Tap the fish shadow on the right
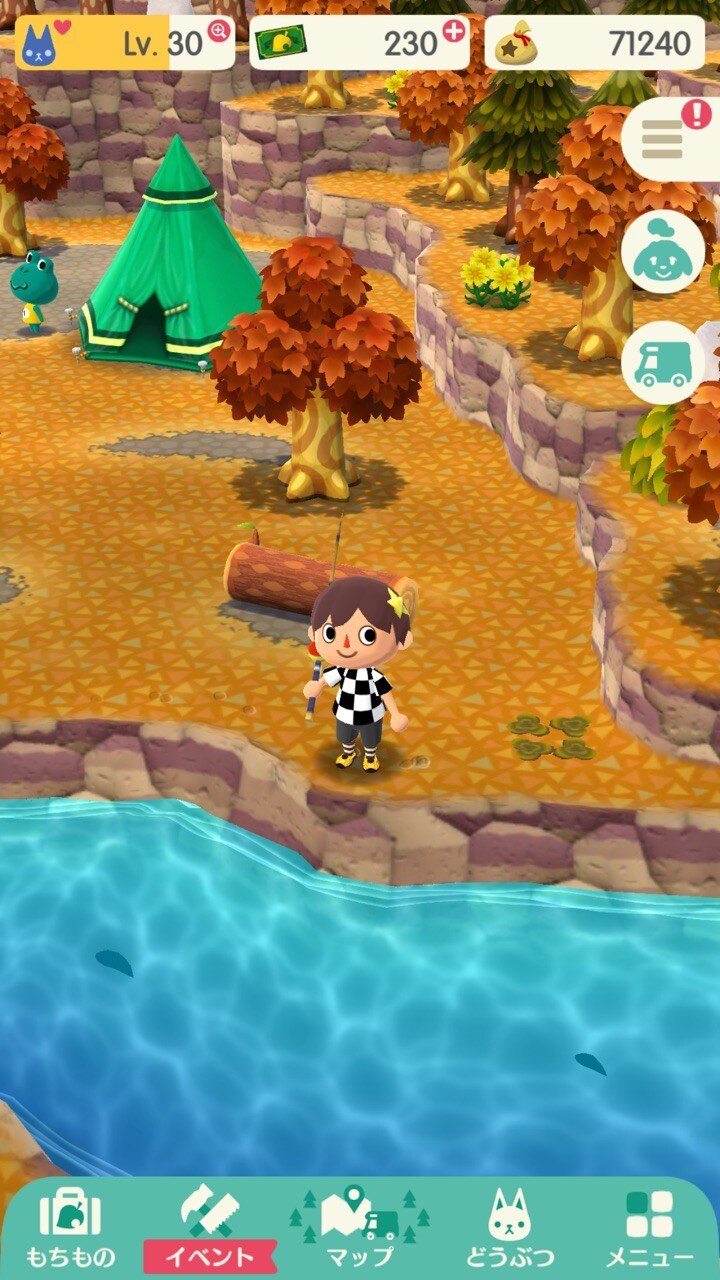Image resolution: width=720 pixels, height=1280 pixels. coord(590,1064)
